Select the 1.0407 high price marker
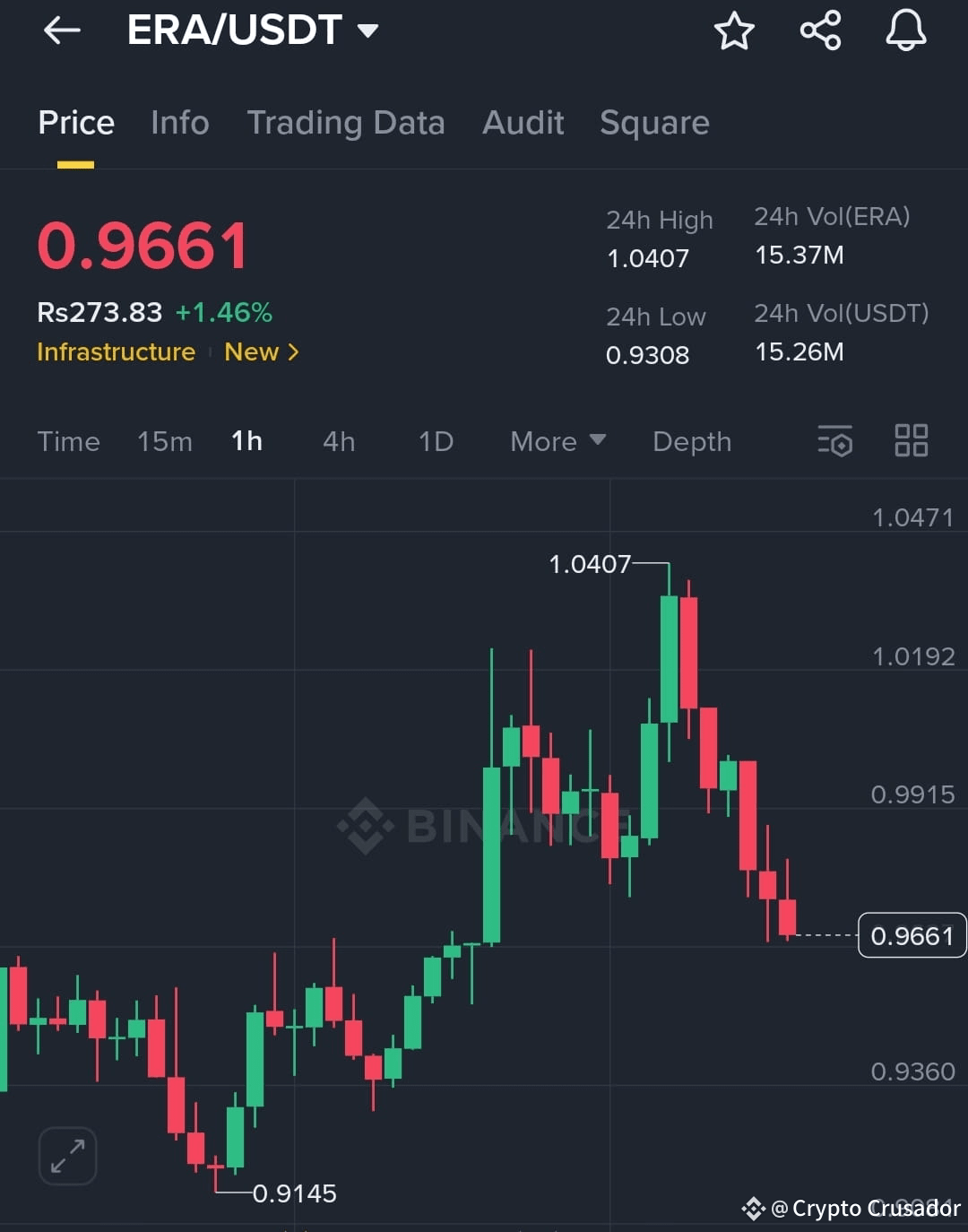Image resolution: width=968 pixels, height=1232 pixels. (x=590, y=565)
